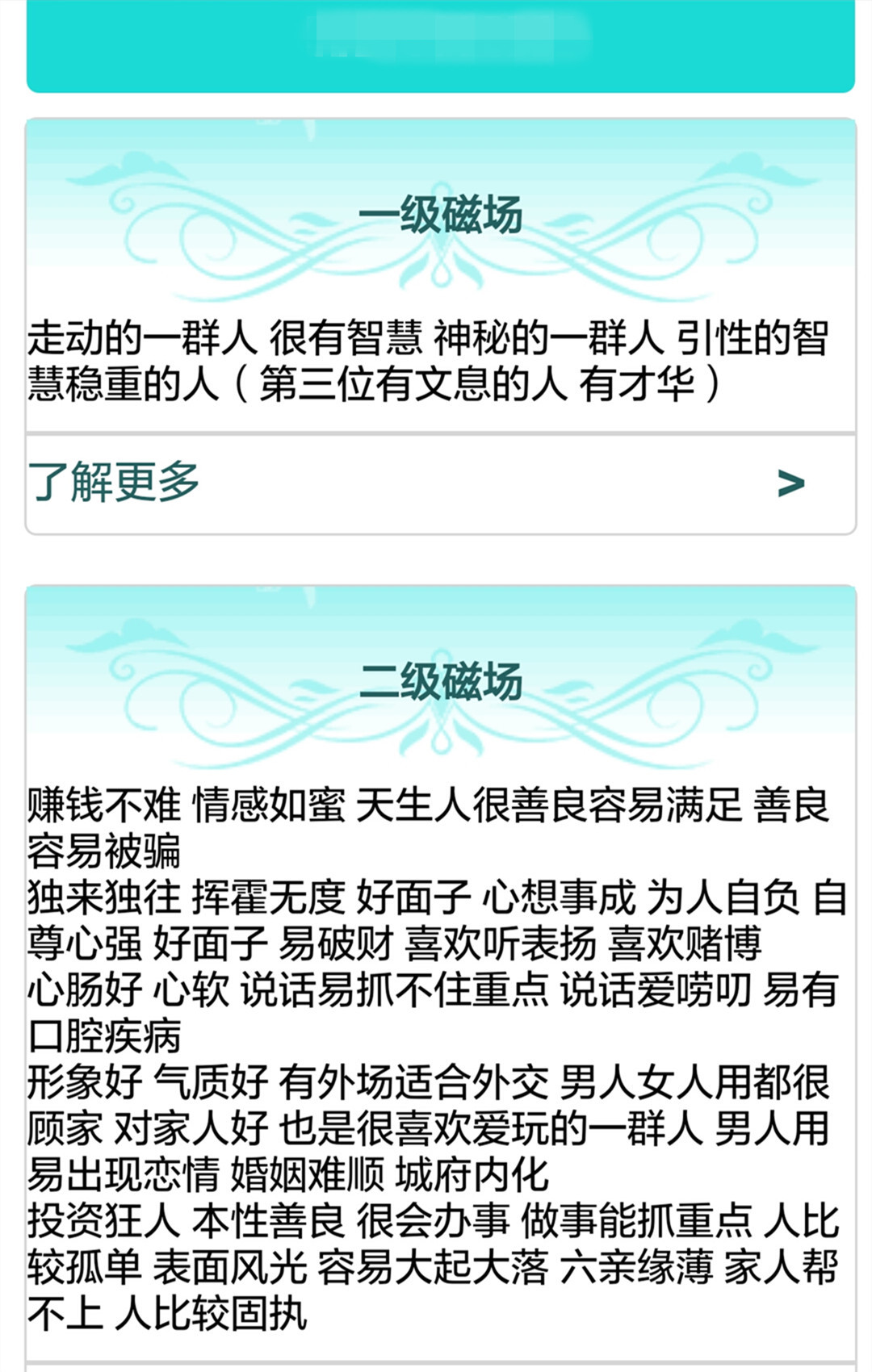Tap the center ribbon emblem under 二级磁场
This screenshot has width=872, height=1372.
(x=440, y=730)
